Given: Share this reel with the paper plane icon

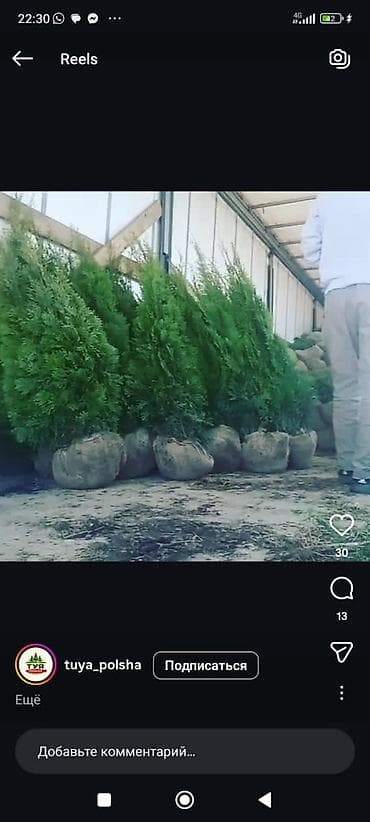Looking at the screenshot, I should point(342,652).
